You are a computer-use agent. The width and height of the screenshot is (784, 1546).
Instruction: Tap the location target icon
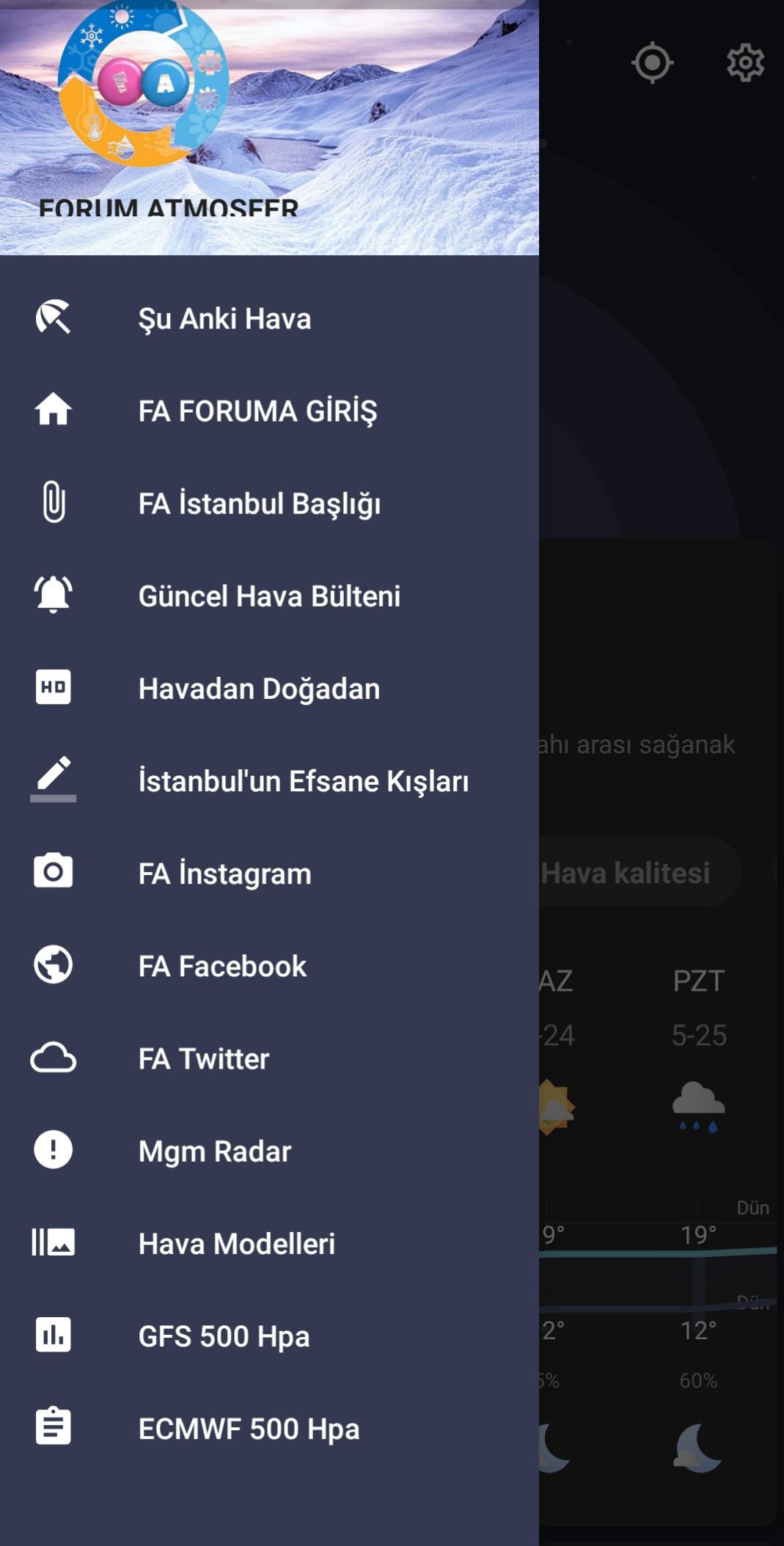pyautogui.click(x=652, y=62)
